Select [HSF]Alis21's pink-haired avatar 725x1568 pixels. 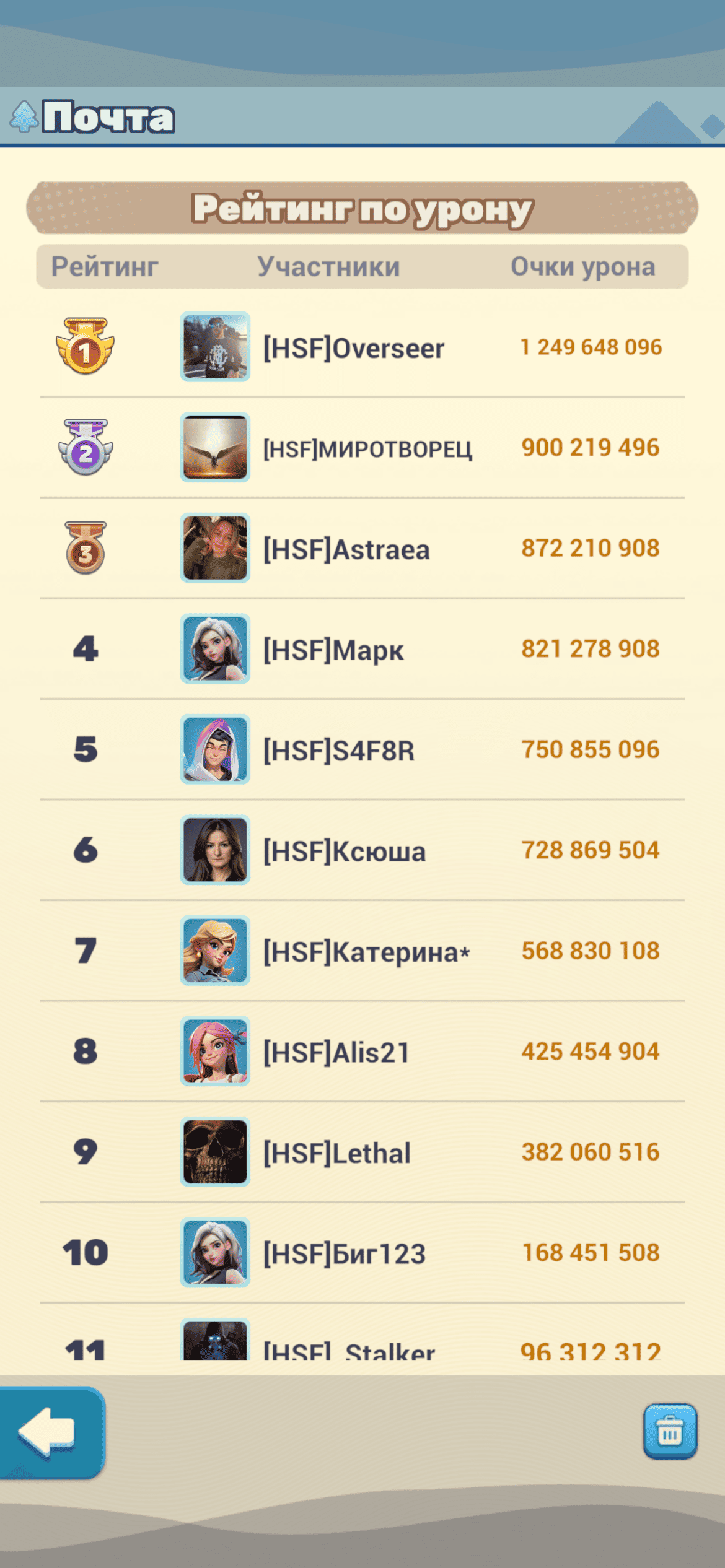(x=215, y=1051)
